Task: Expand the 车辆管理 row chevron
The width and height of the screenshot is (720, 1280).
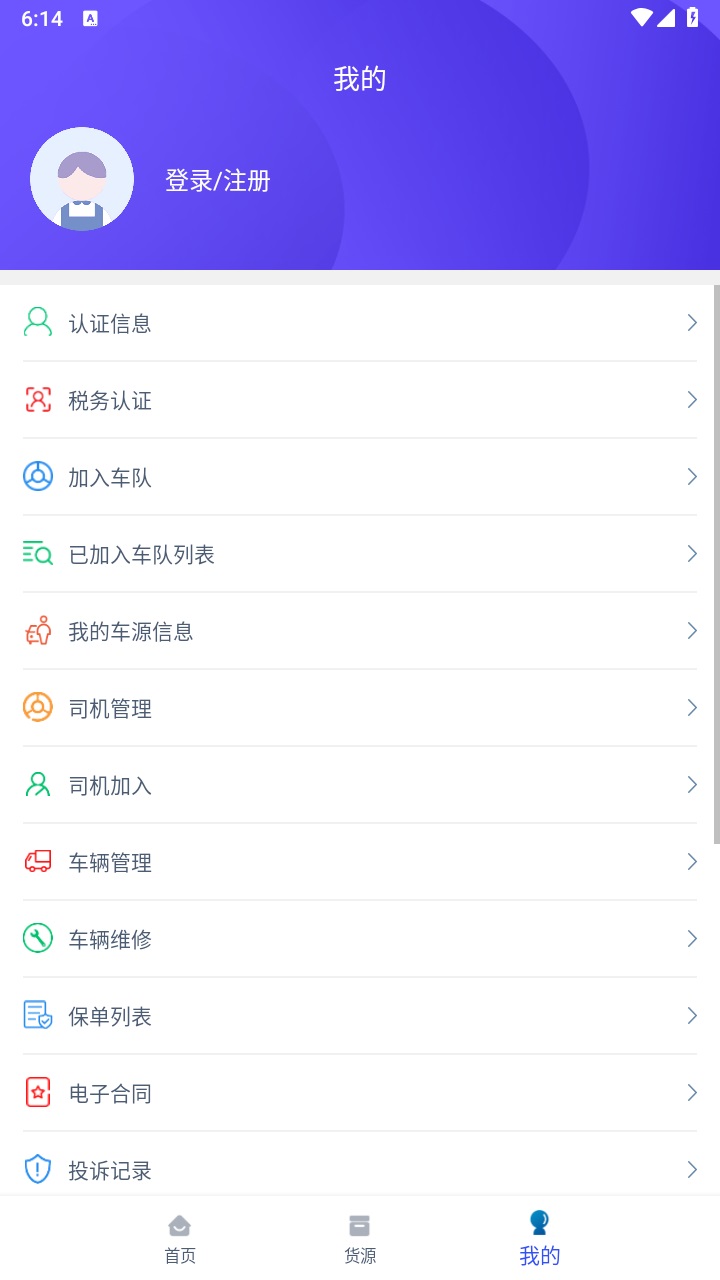Action: (x=691, y=862)
